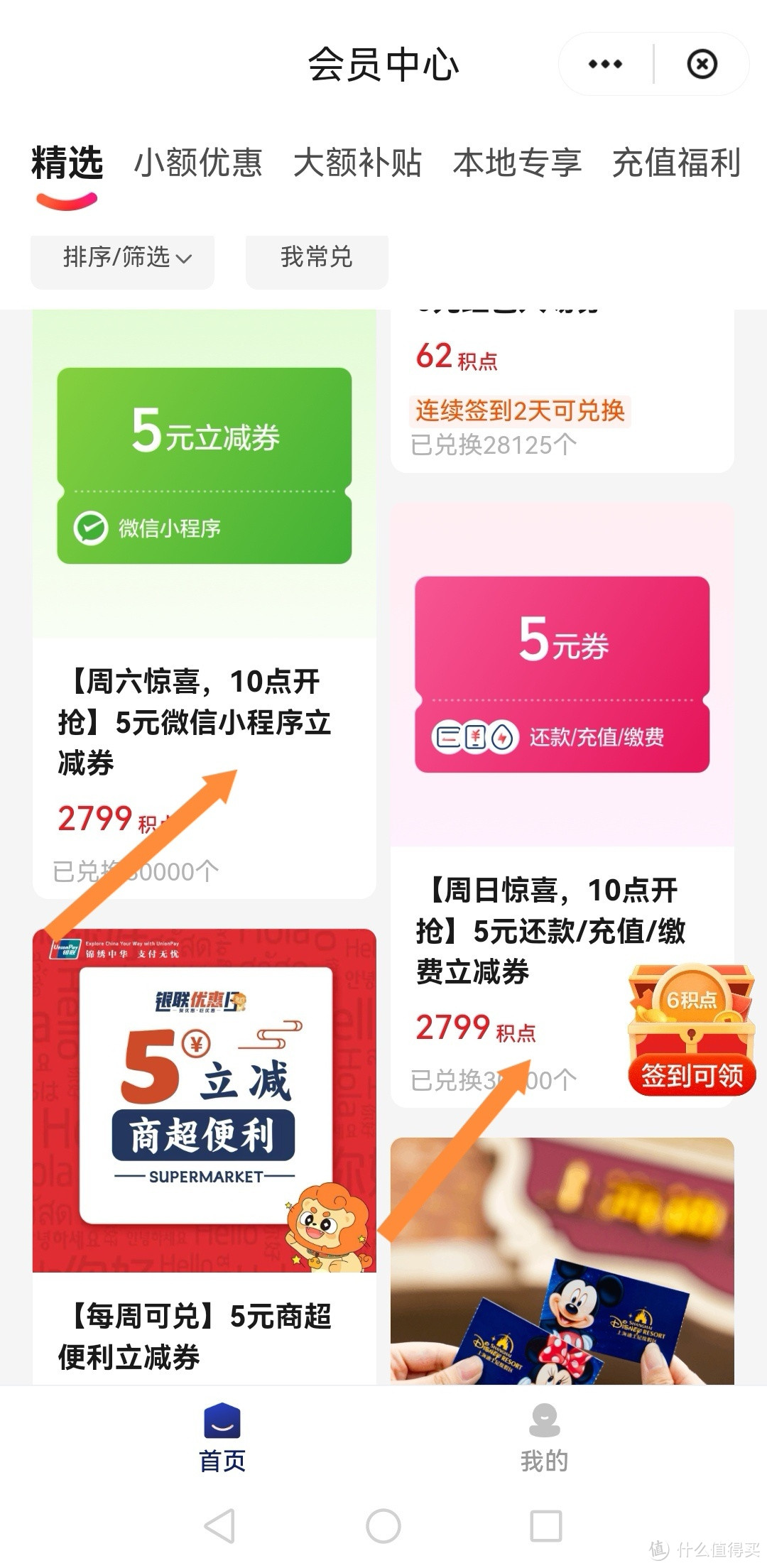
Task: Go to the 首页 tab
Action: click(x=222, y=1438)
